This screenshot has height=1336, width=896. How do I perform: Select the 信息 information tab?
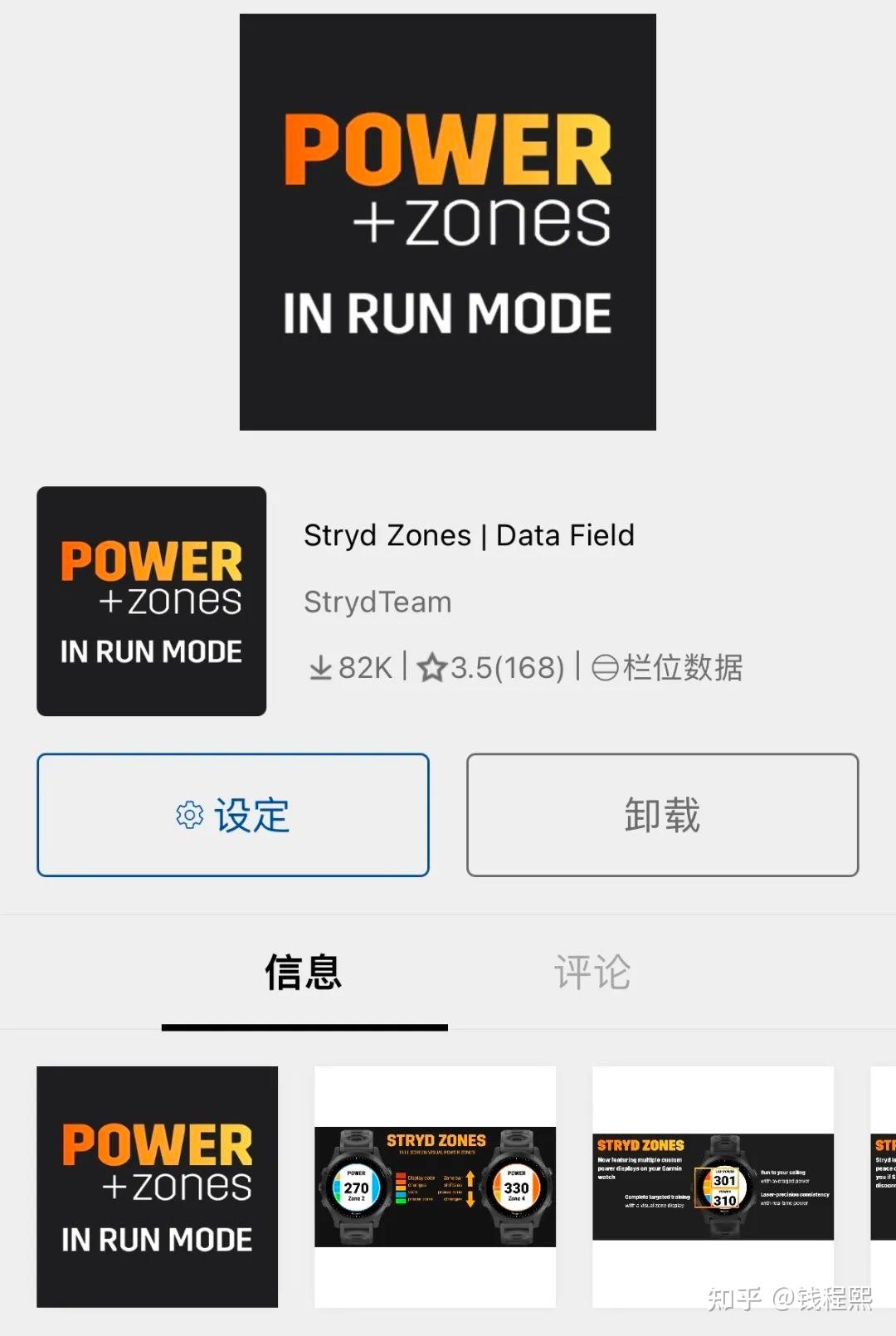click(304, 973)
